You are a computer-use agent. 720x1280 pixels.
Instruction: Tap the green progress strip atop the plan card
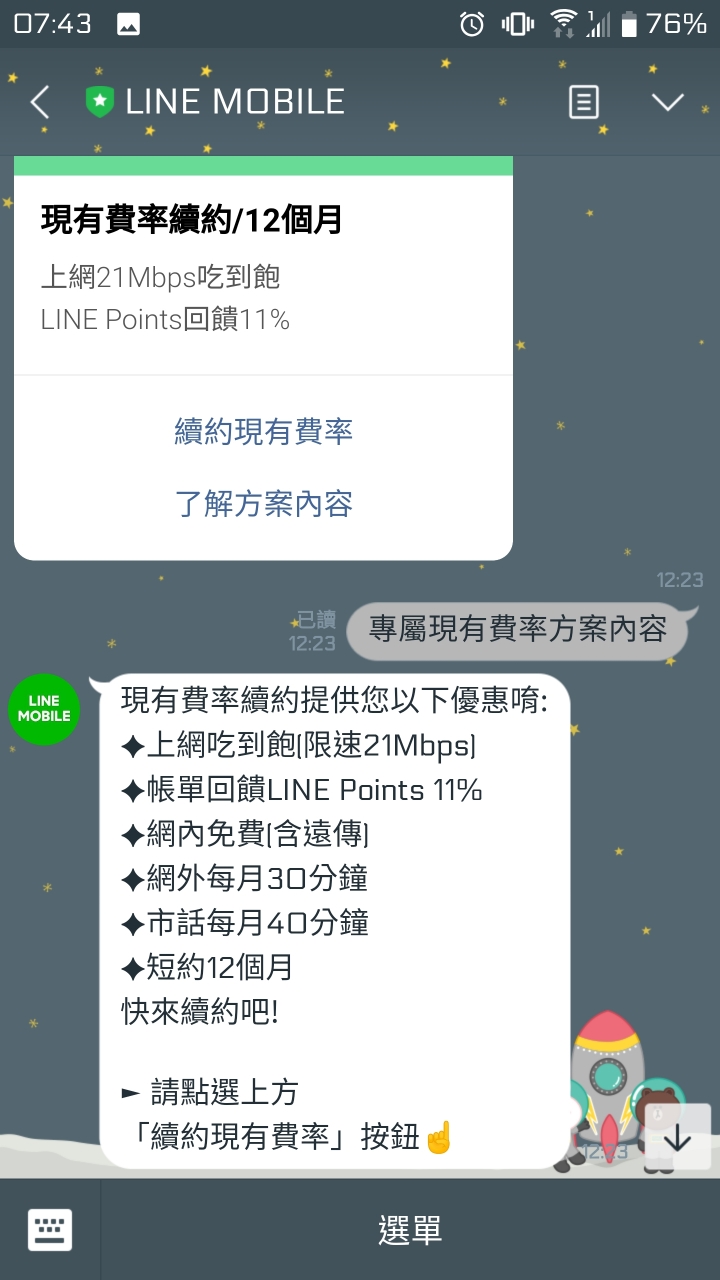(x=262, y=163)
